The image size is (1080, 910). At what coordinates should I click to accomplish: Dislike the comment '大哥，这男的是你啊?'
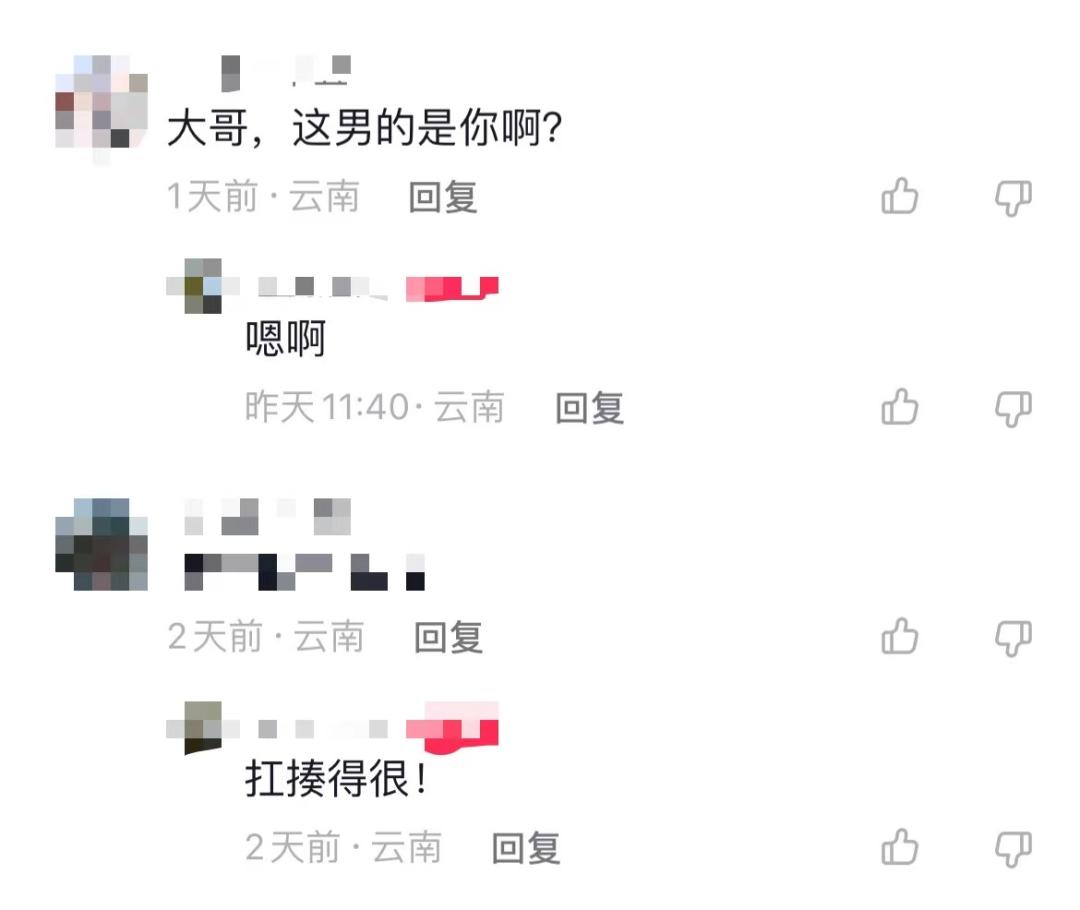(x=1012, y=198)
